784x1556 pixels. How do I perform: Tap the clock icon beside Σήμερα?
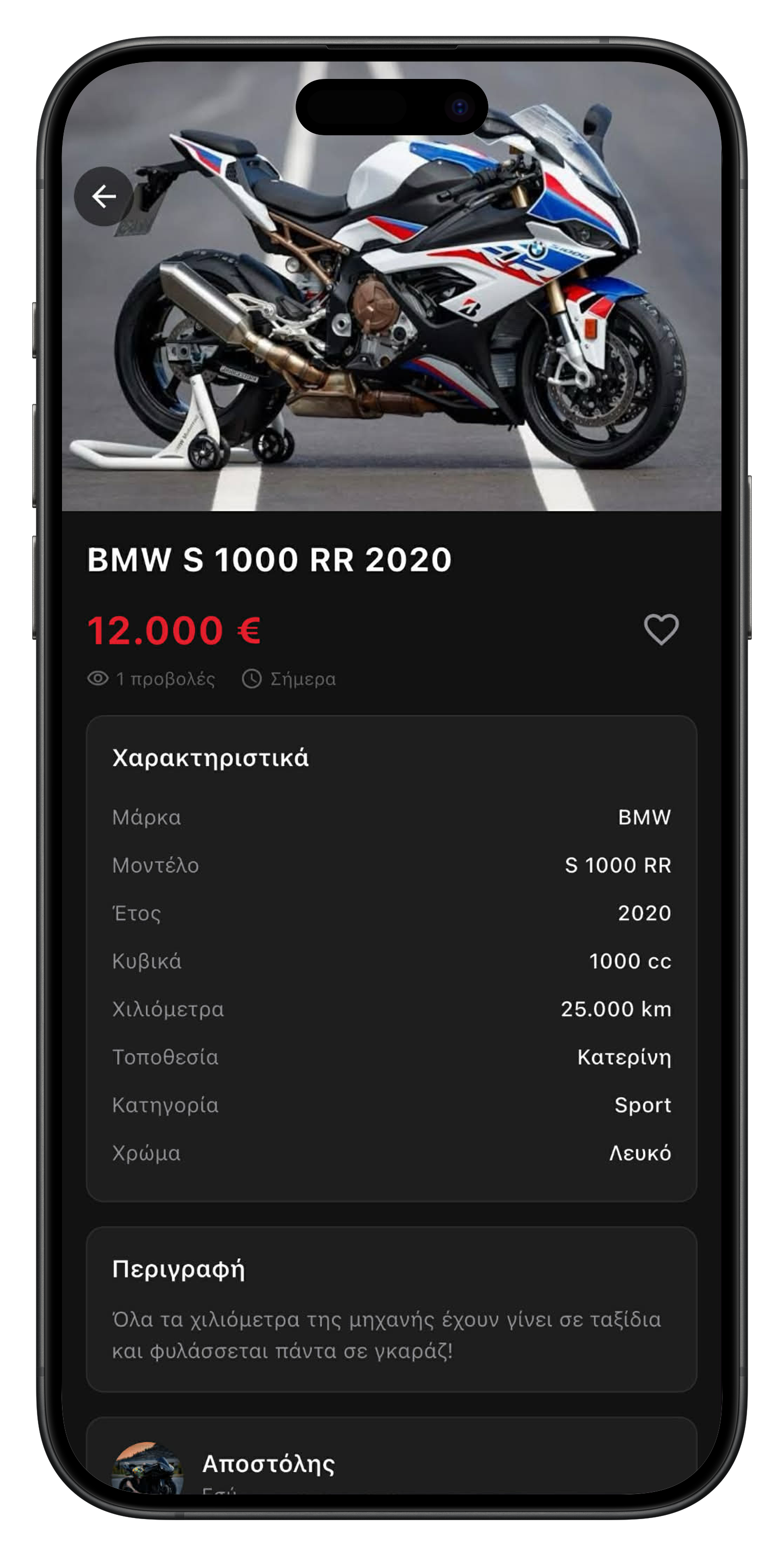[253, 680]
